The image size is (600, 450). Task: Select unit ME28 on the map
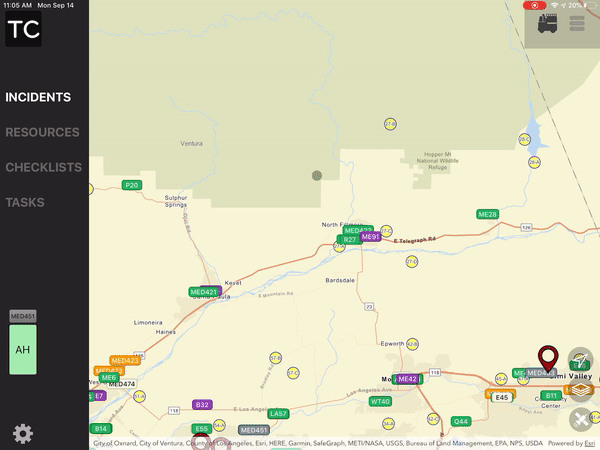point(487,215)
